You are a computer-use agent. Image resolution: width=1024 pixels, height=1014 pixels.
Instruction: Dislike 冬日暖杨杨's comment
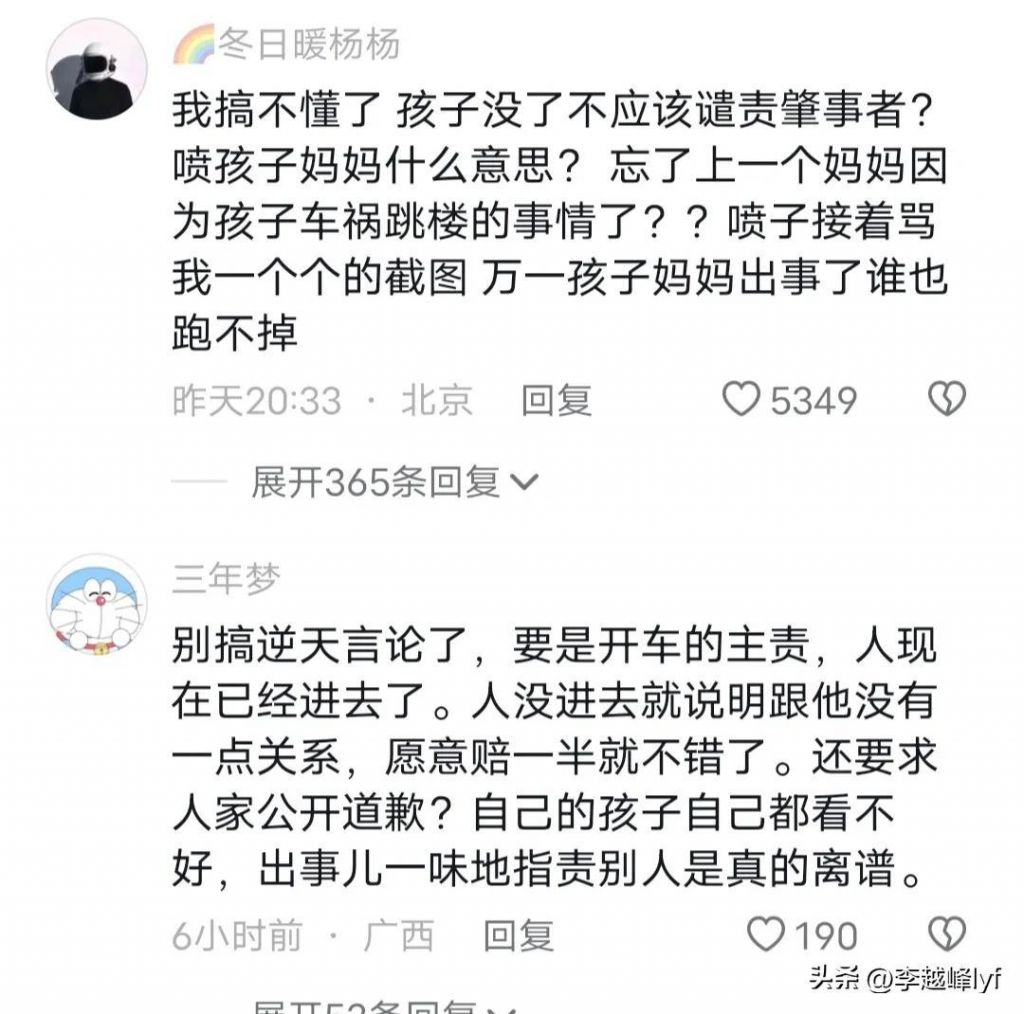coord(946,399)
